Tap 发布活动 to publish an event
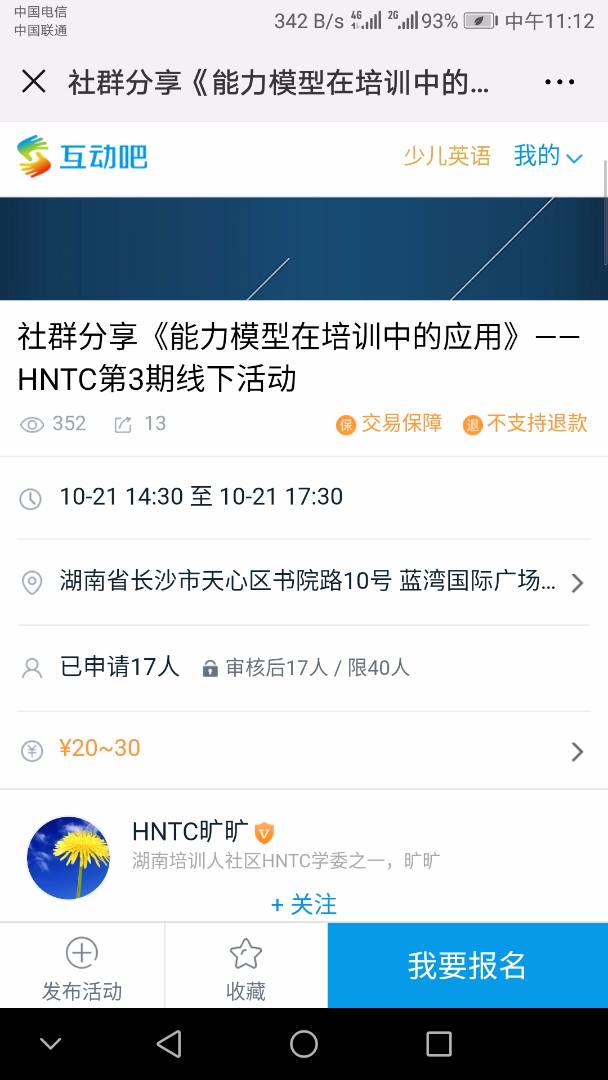Viewport: 608px width, 1080px height. tap(82, 967)
